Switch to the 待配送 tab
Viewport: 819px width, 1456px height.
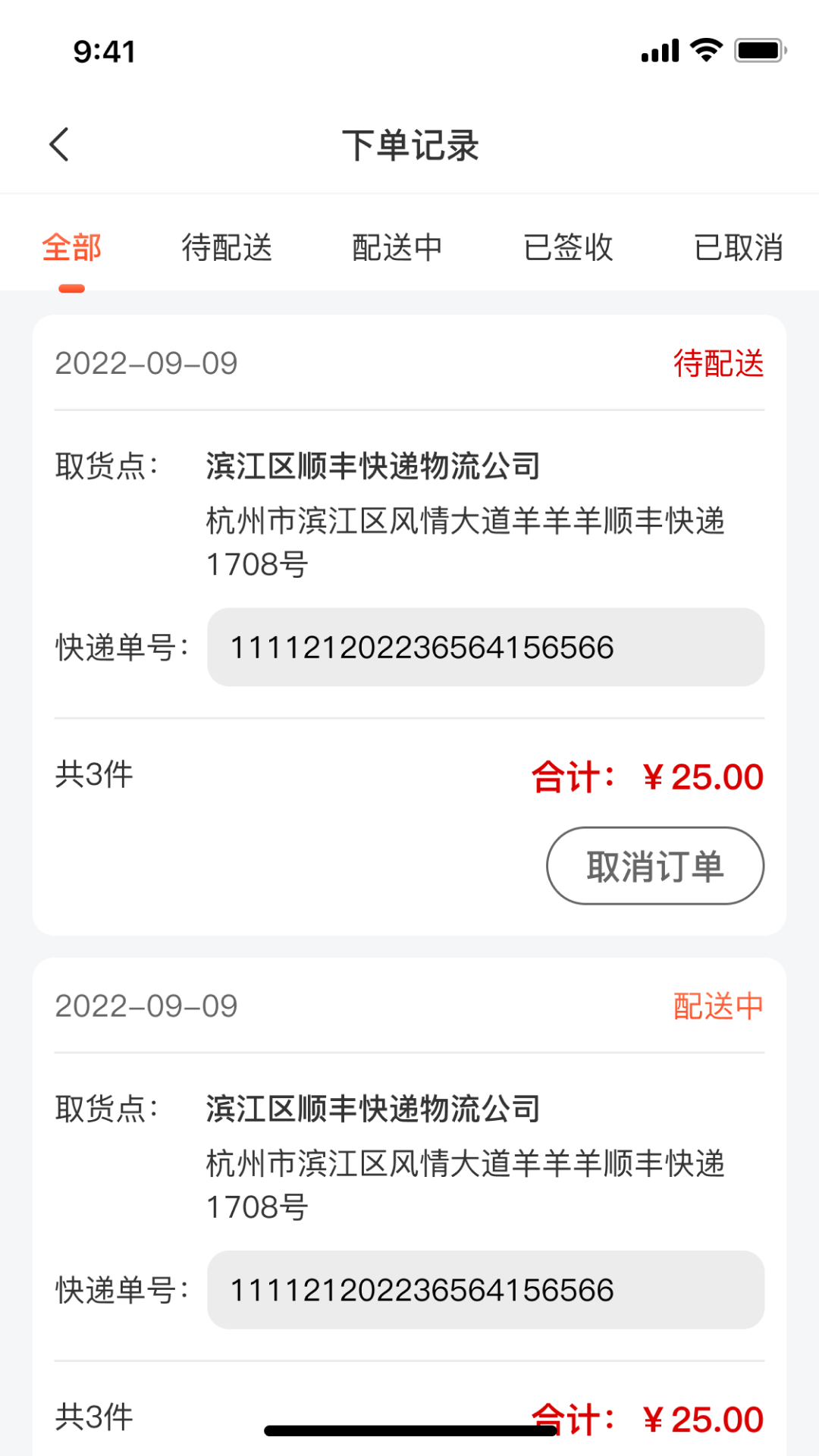tap(228, 247)
